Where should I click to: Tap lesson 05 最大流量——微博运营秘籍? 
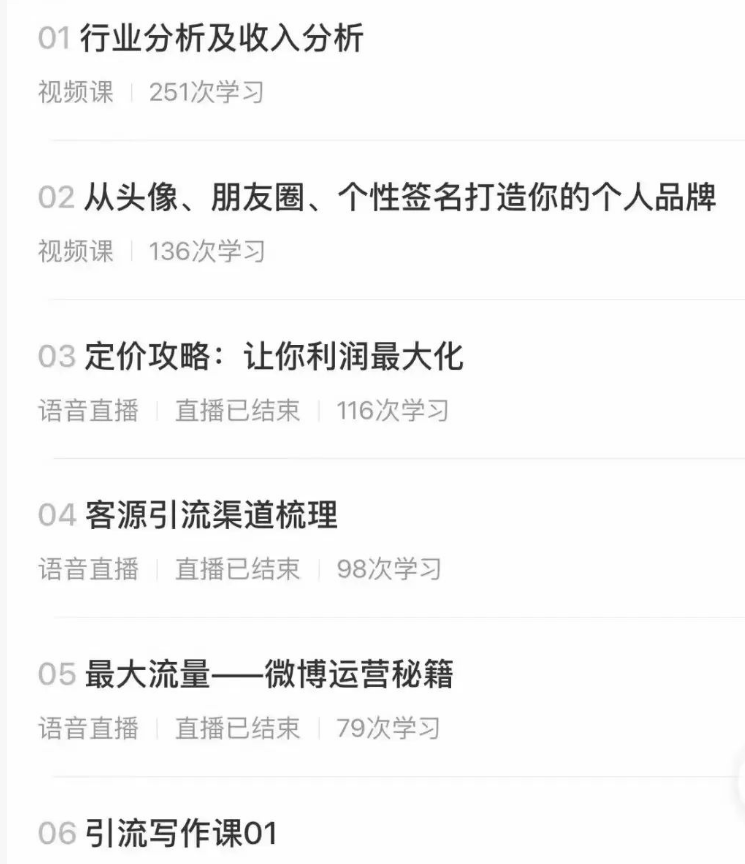(x=268, y=675)
